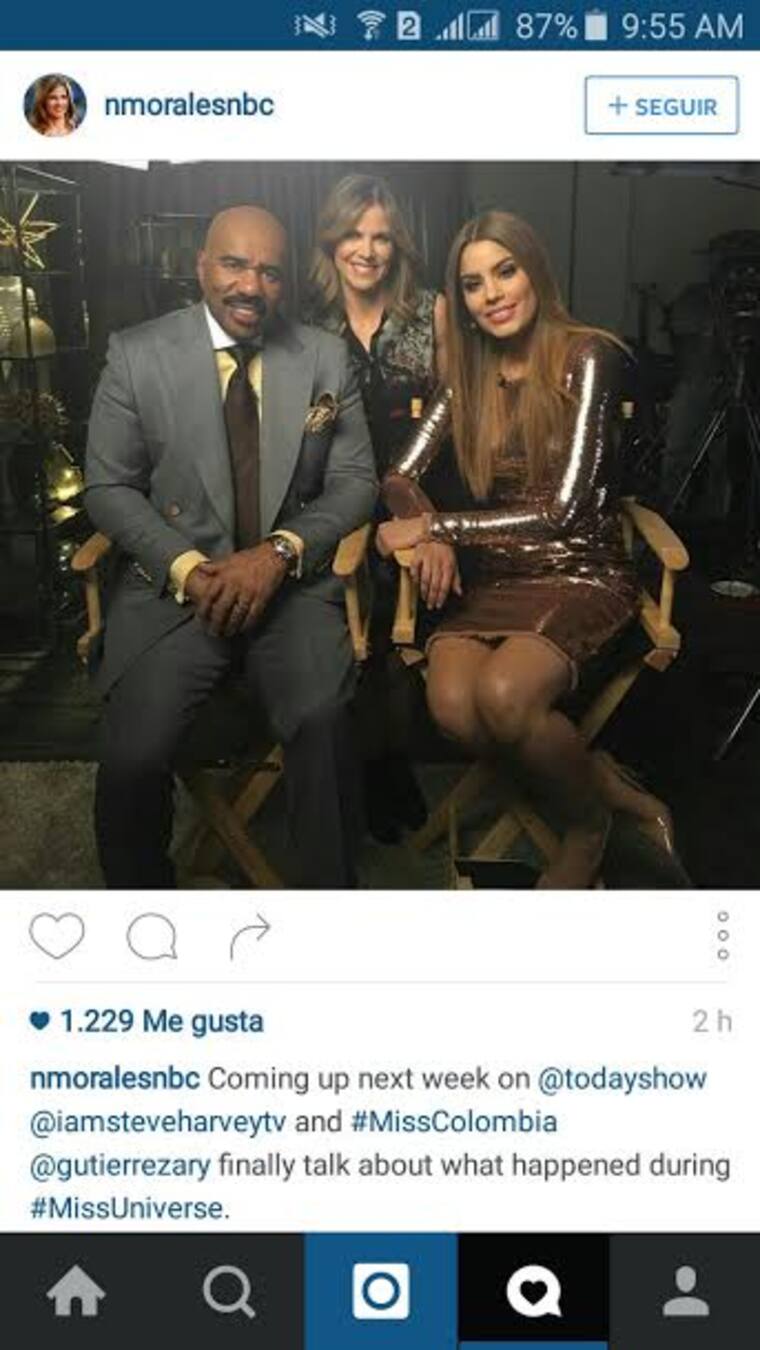Switch to the Activity heart tab
This screenshot has height=1350, width=760.
click(533, 1292)
